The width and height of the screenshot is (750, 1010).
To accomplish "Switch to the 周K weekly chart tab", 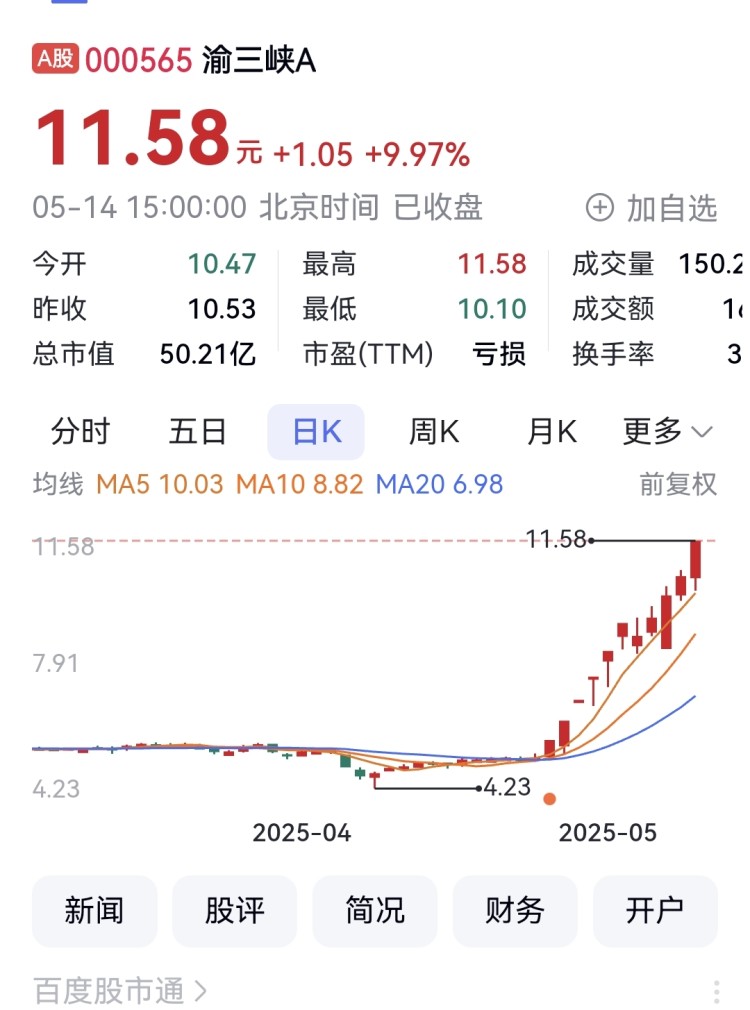I will click(x=434, y=431).
